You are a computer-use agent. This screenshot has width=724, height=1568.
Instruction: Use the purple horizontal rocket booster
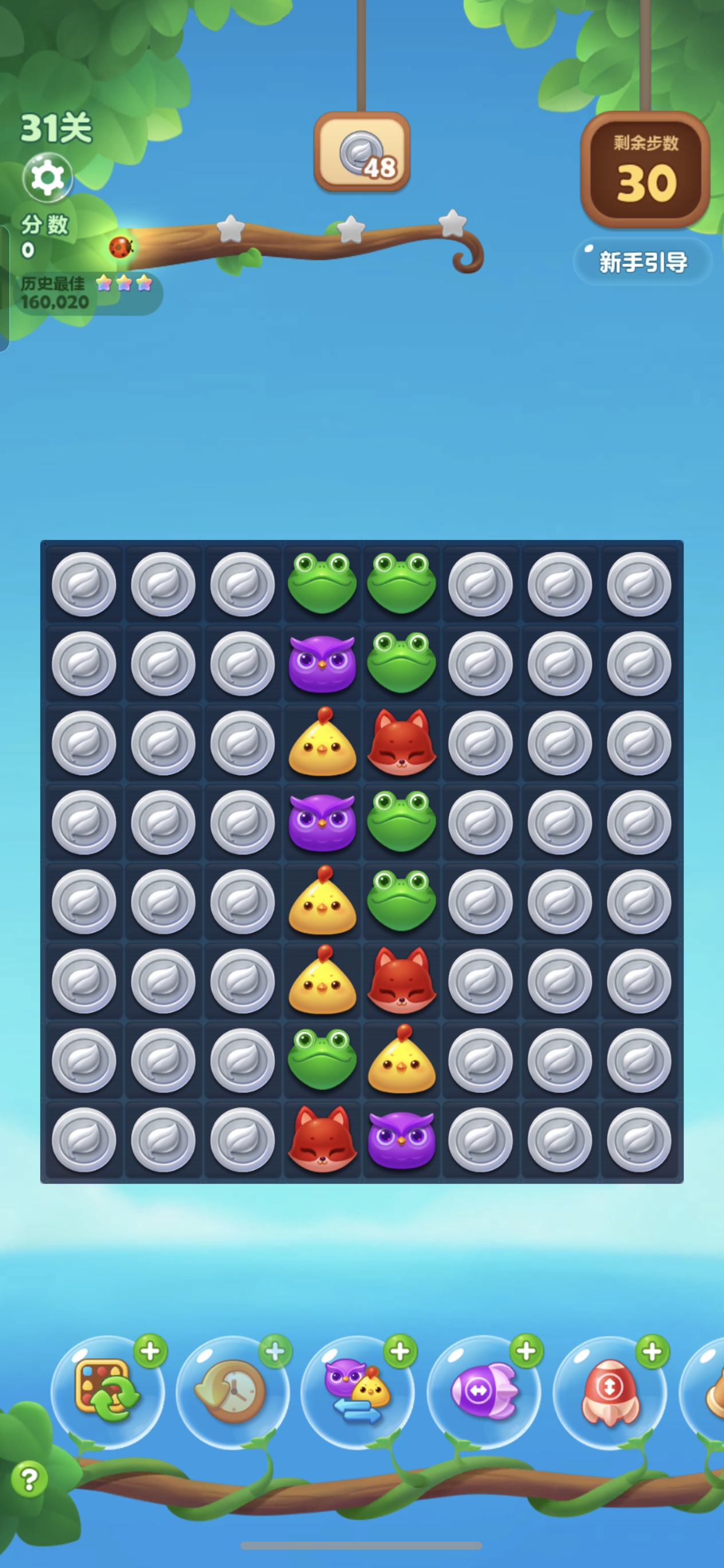[x=483, y=1391]
